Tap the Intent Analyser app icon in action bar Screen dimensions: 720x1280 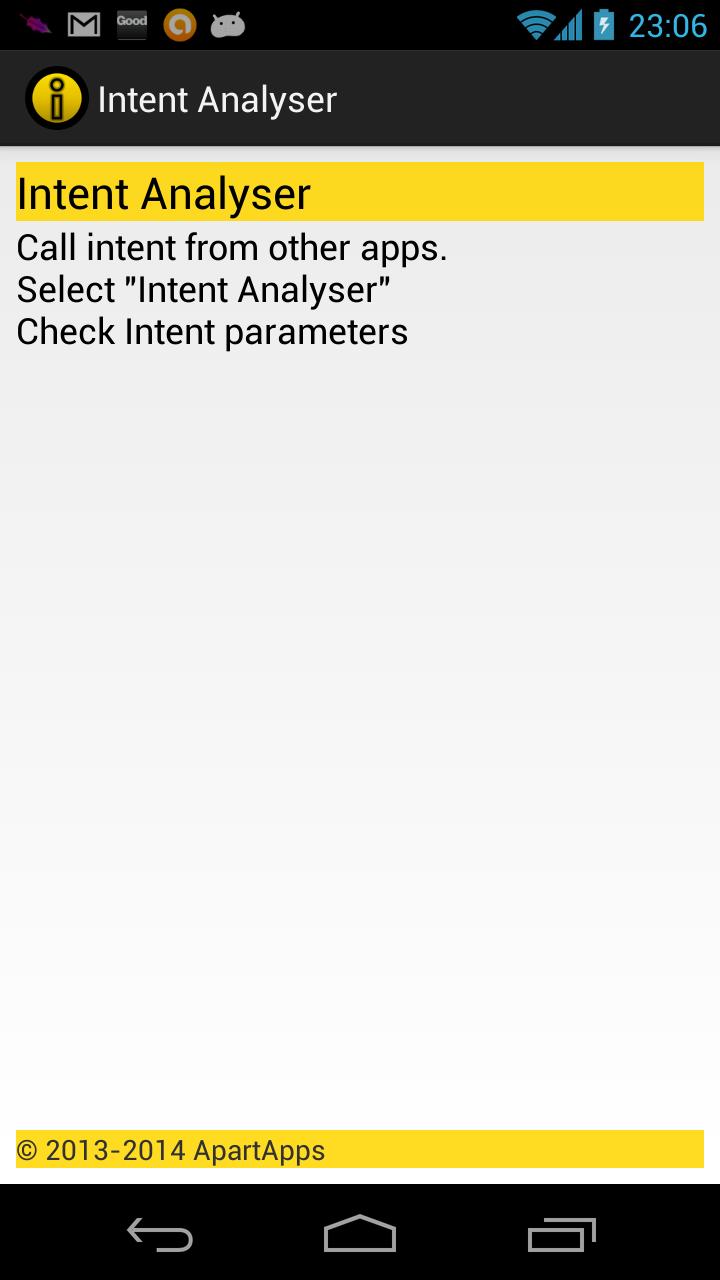click(x=57, y=98)
